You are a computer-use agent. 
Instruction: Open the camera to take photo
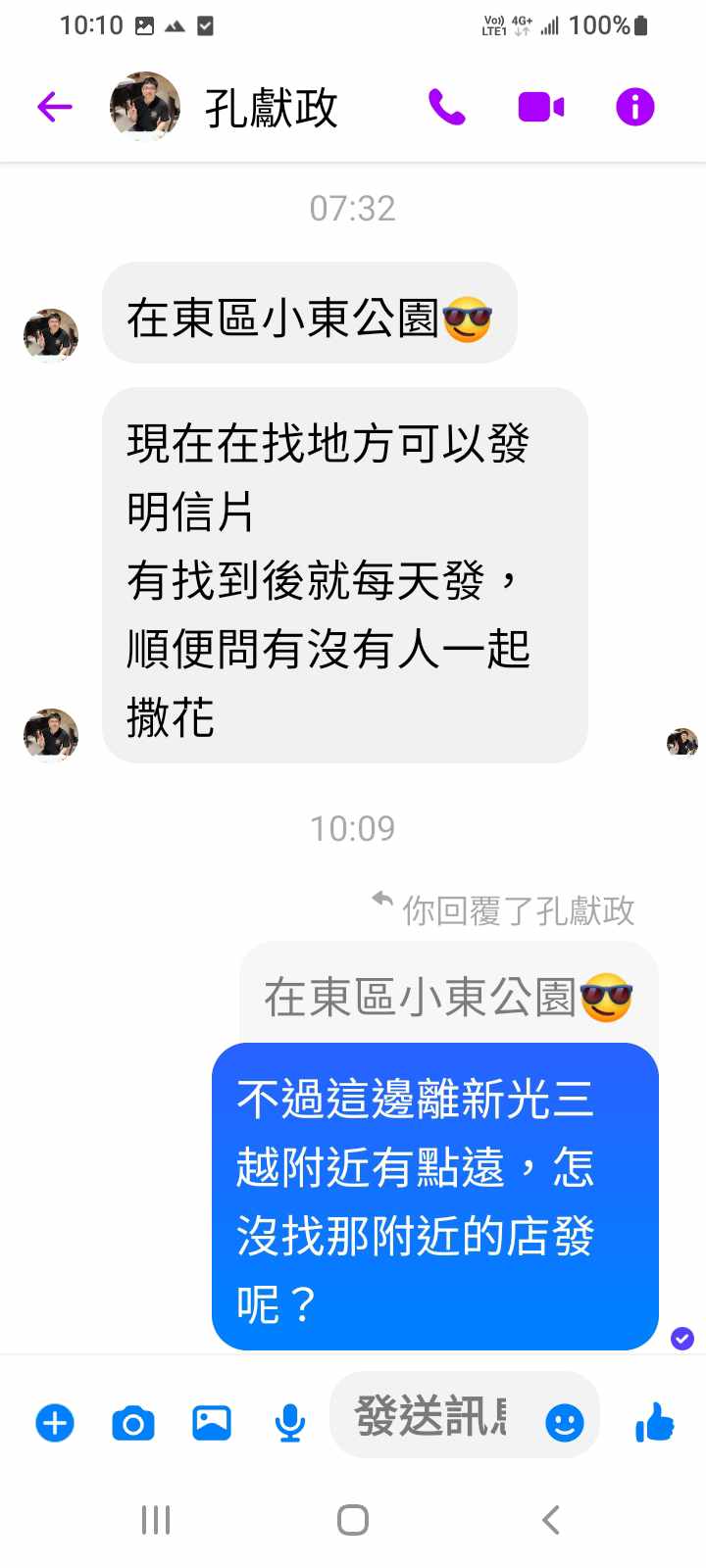[x=133, y=1422]
